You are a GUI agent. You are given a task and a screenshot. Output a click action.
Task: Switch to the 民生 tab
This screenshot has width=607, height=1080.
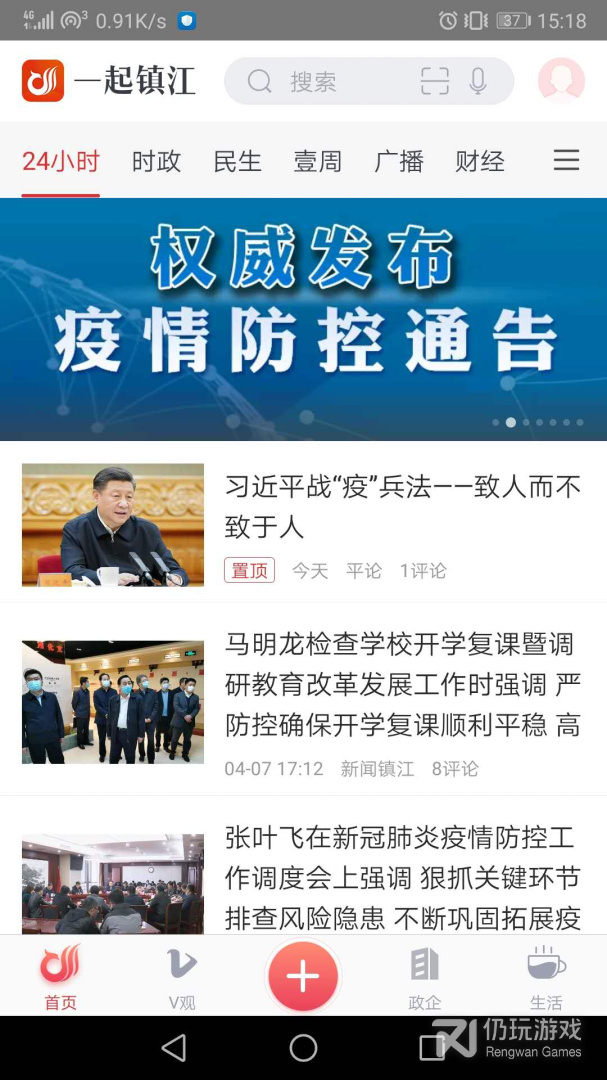[238, 162]
